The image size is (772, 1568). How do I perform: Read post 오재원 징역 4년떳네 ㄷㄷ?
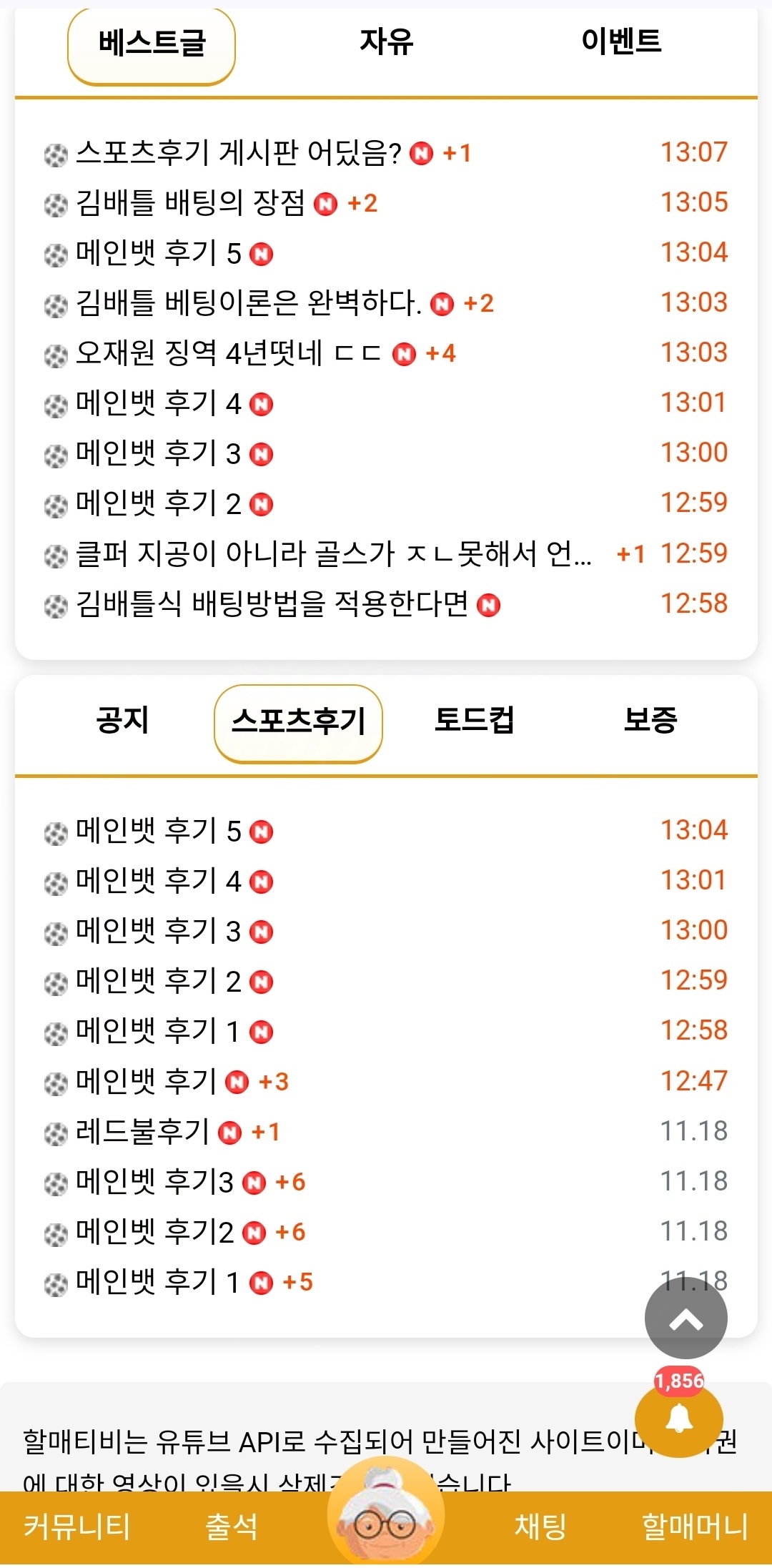pyautogui.click(x=228, y=353)
